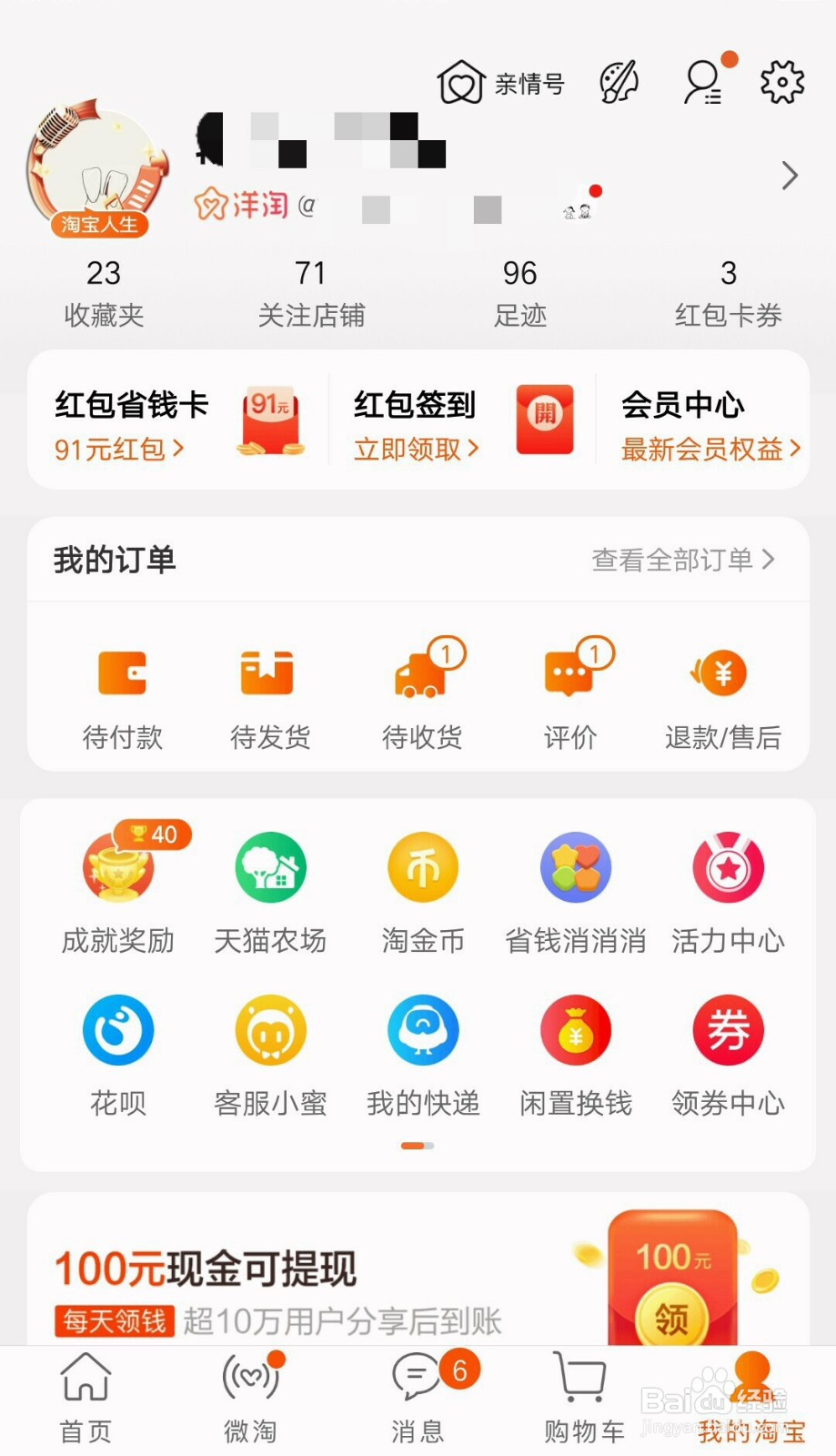Image resolution: width=836 pixels, height=1456 pixels.
Task: Open 花呗 payment service
Action: click(118, 1030)
